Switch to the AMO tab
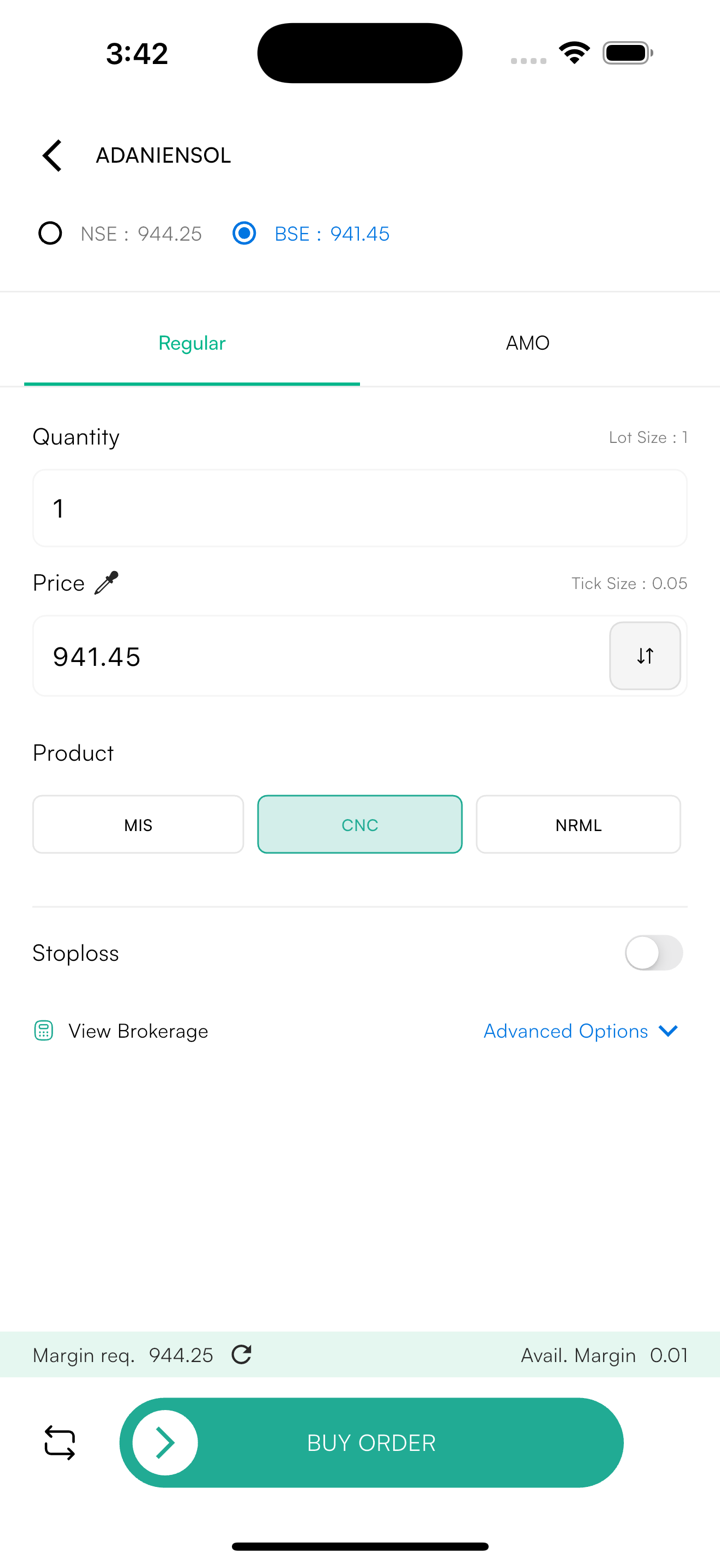Image resolution: width=720 pixels, height=1564 pixels. coord(527,343)
